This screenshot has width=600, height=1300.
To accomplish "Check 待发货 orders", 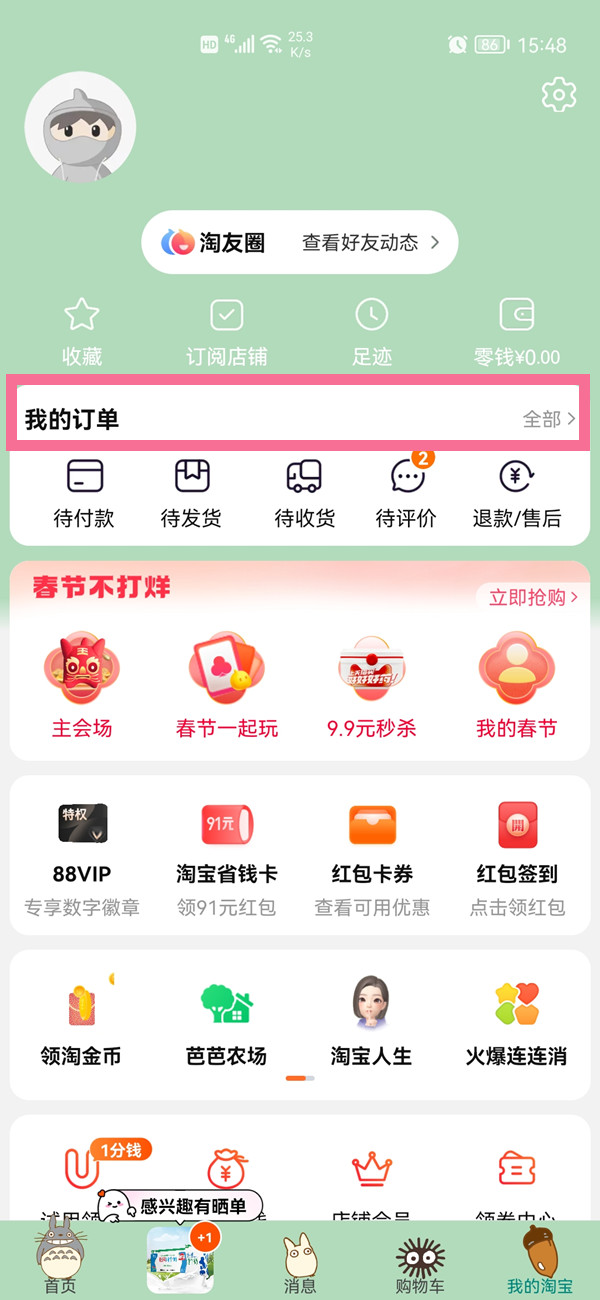I will (192, 494).
